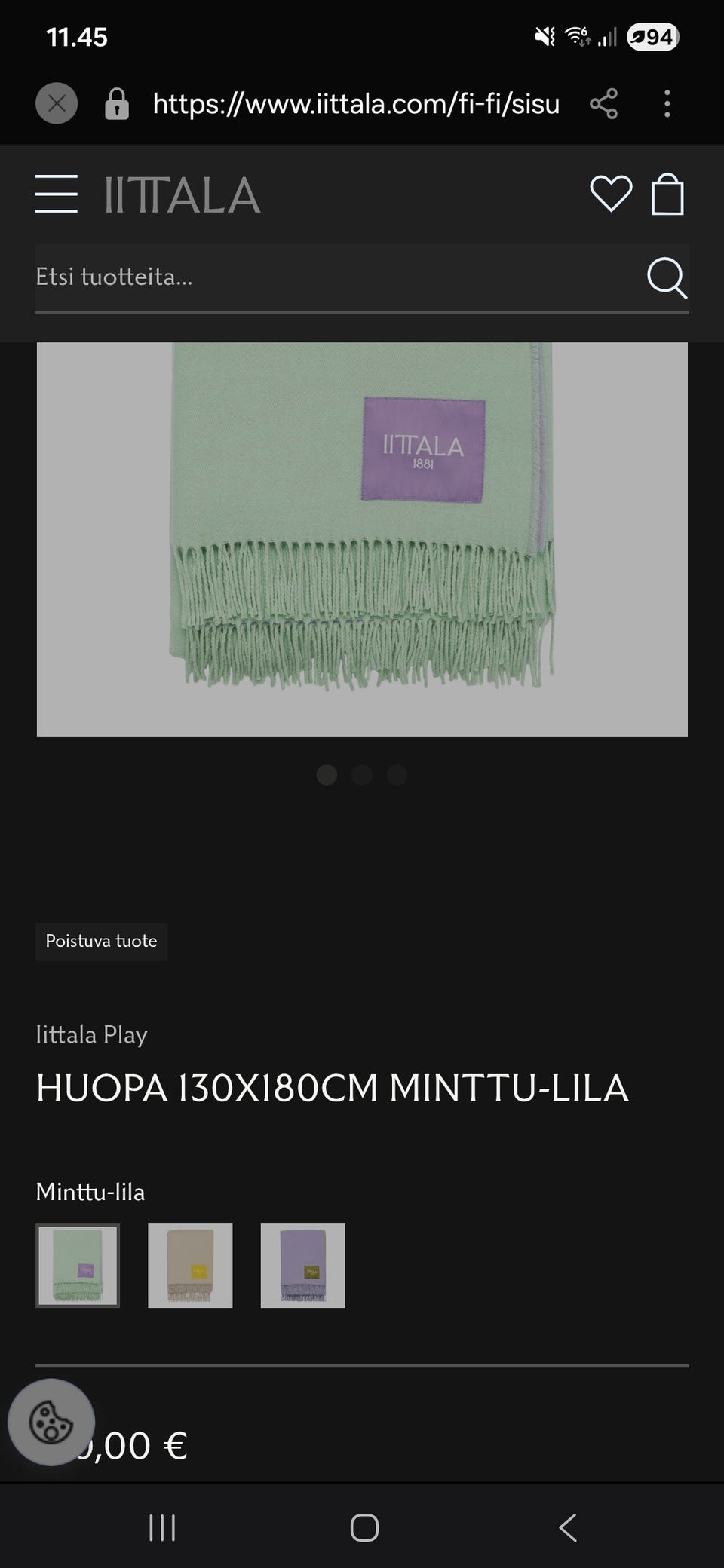
Task: Tap the padlock site security icon
Action: tap(118, 104)
